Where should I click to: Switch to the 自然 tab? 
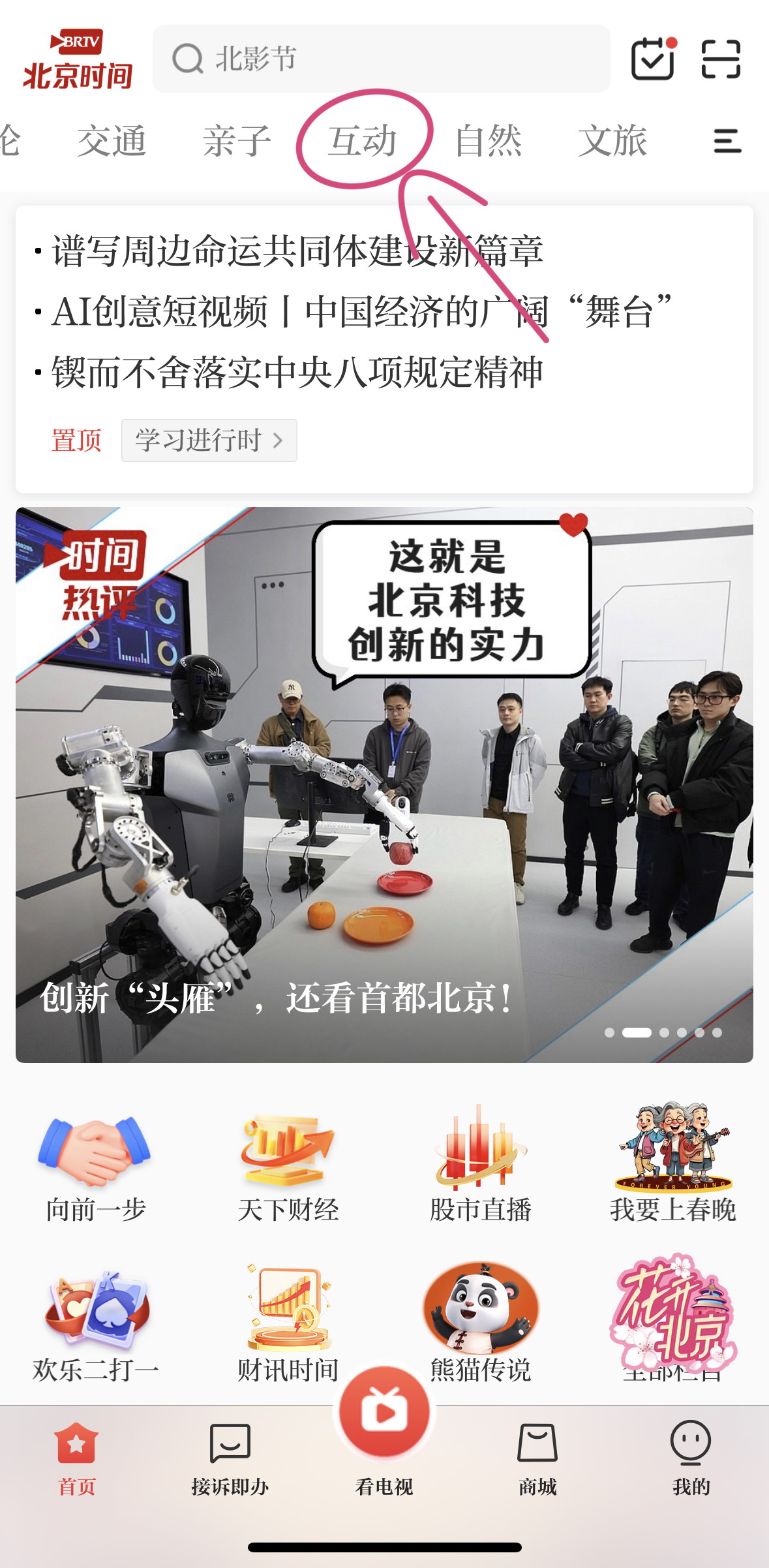488,140
